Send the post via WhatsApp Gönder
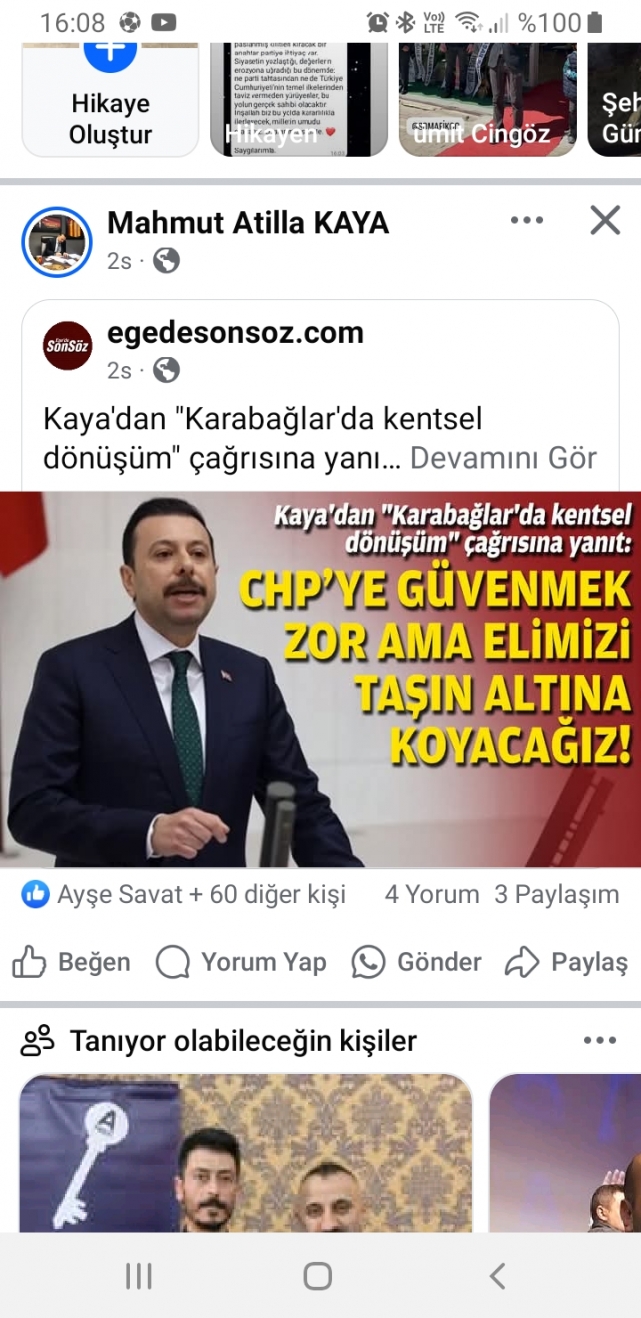Viewport: 641px width, 1318px height. [x=417, y=962]
